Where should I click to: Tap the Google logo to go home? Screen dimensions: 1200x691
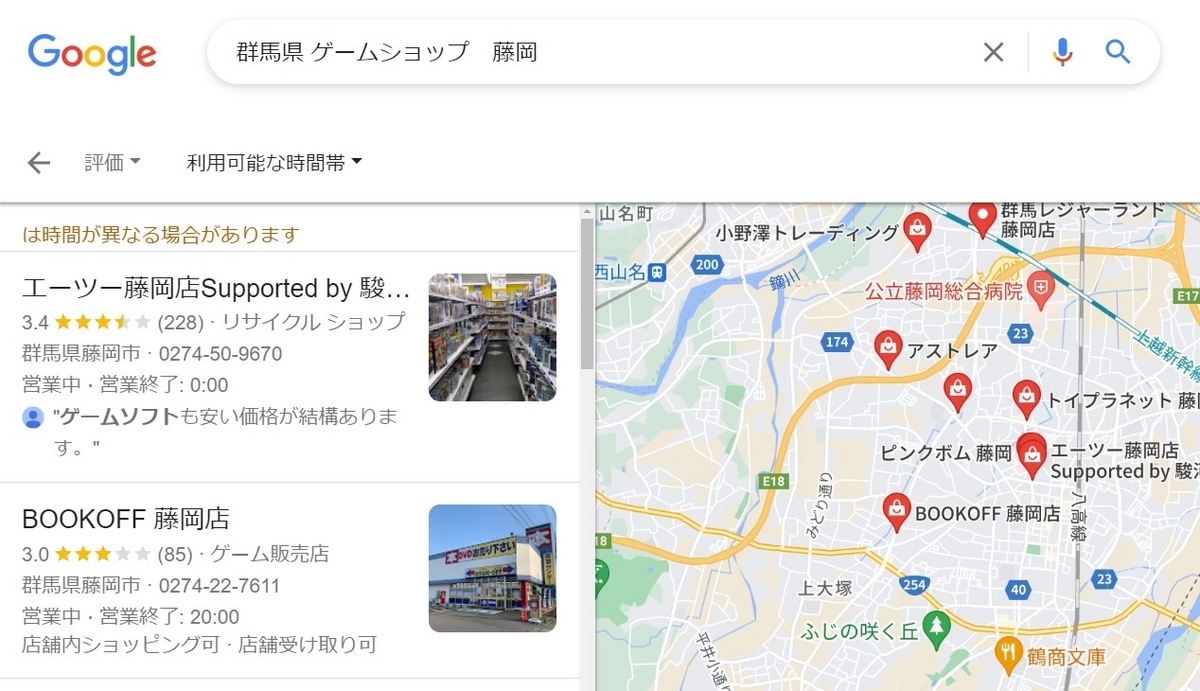click(x=92, y=52)
